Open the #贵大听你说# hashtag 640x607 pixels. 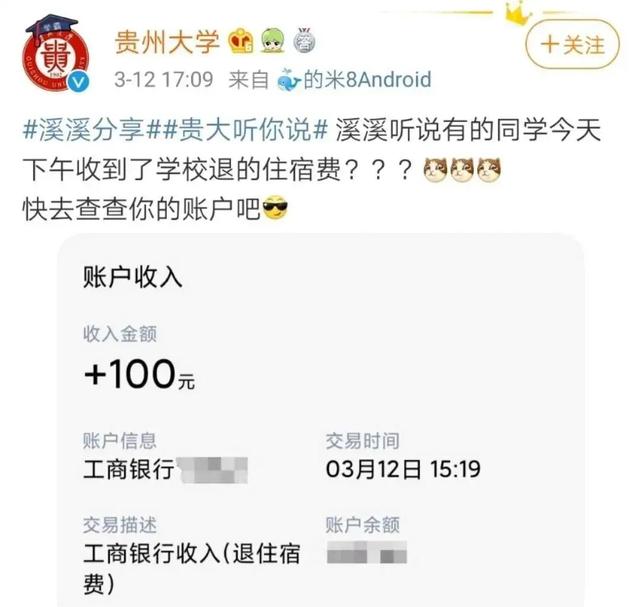tap(238, 130)
